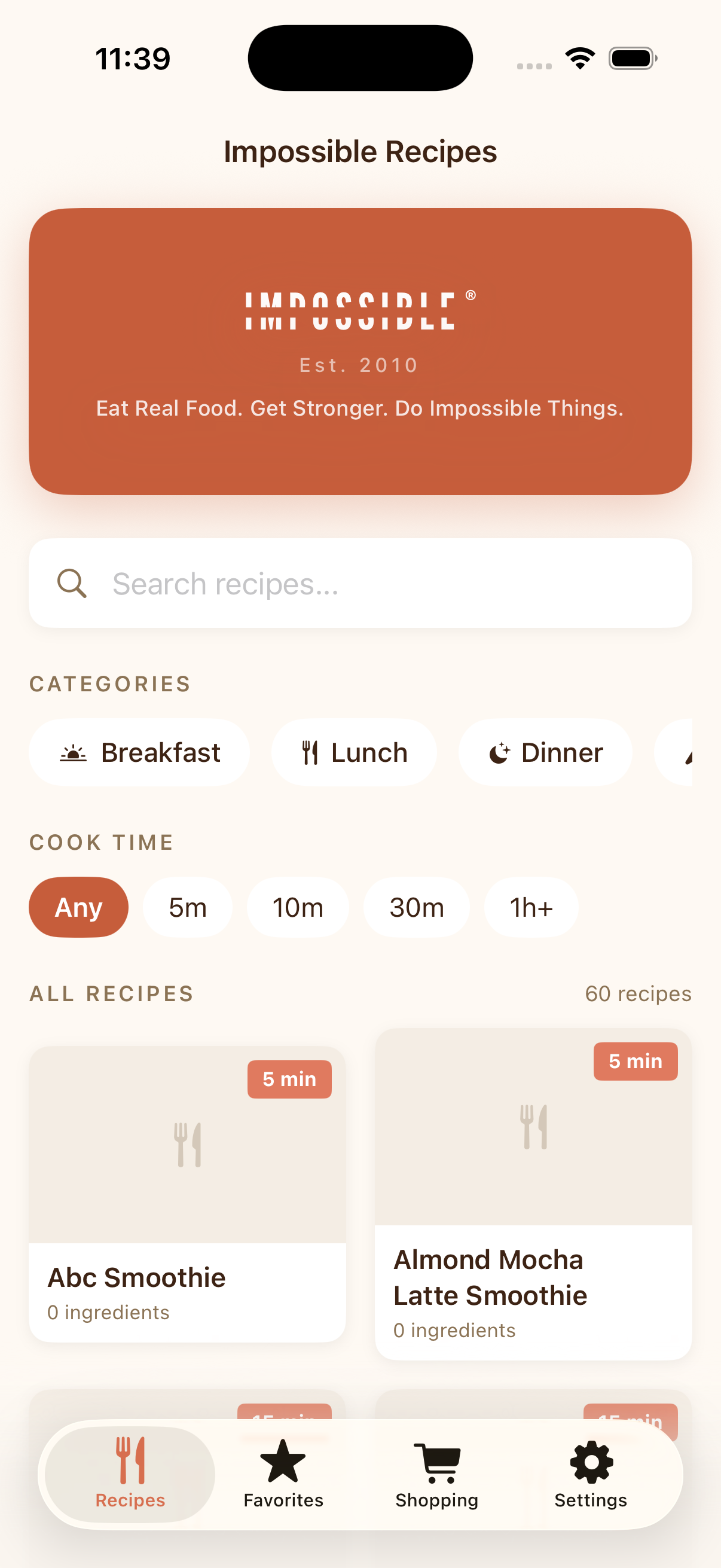Pick the 1h+ cook time option
This screenshot has width=721, height=1568.
(x=530, y=907)
